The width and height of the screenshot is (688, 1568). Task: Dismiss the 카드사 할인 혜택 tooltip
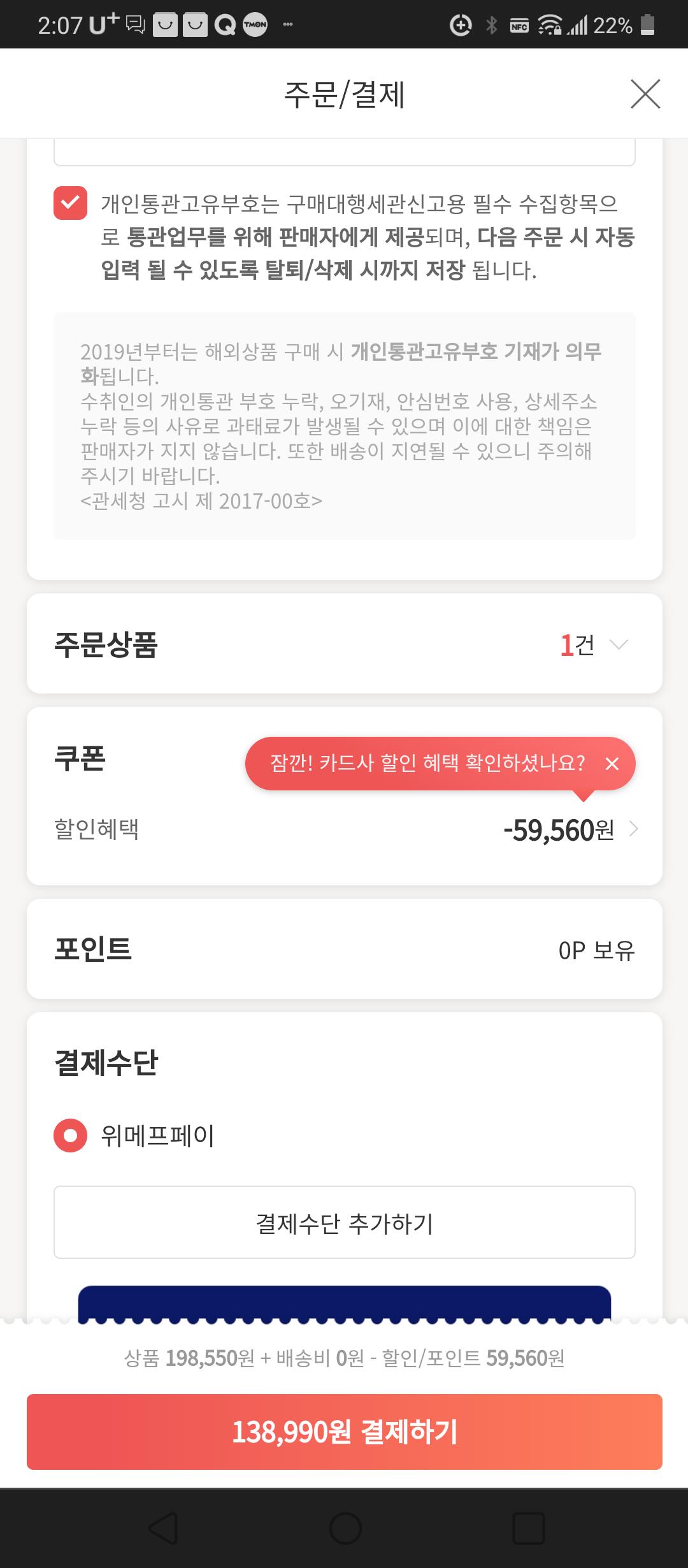(x=612, y=764)
